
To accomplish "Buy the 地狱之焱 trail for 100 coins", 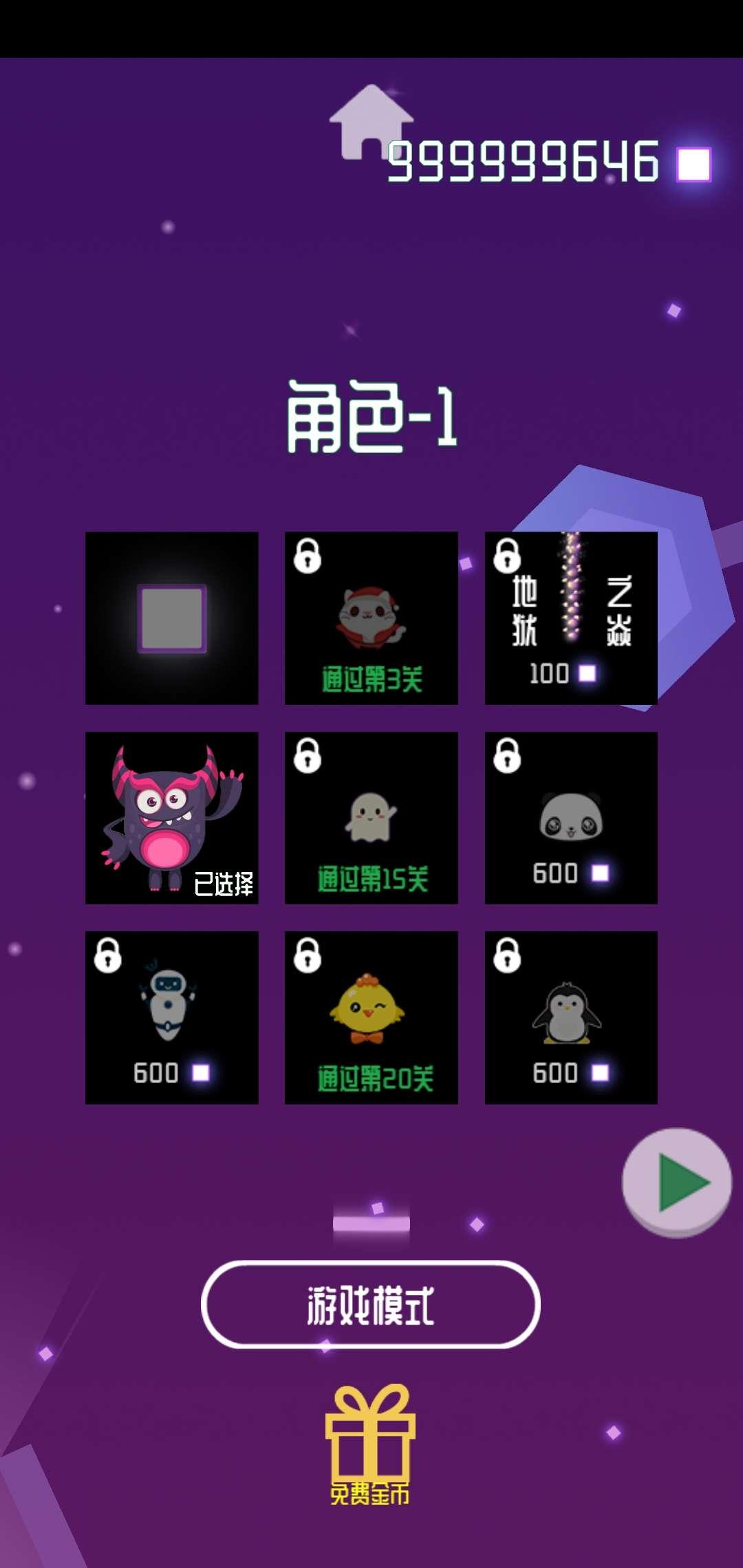I will pos(571,618).
